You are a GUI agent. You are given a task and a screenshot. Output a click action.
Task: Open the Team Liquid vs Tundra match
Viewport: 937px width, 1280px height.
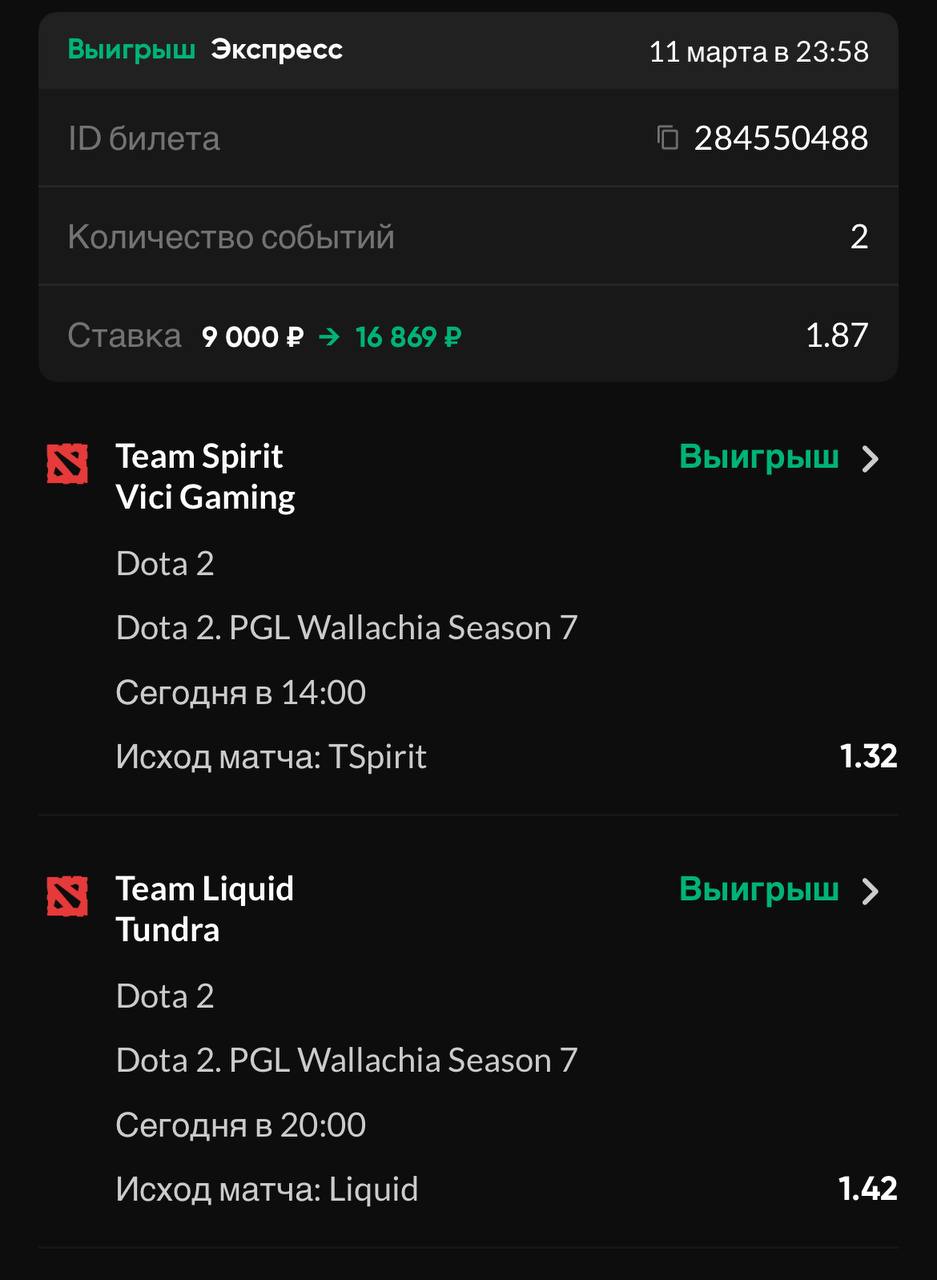pos(870,891)
